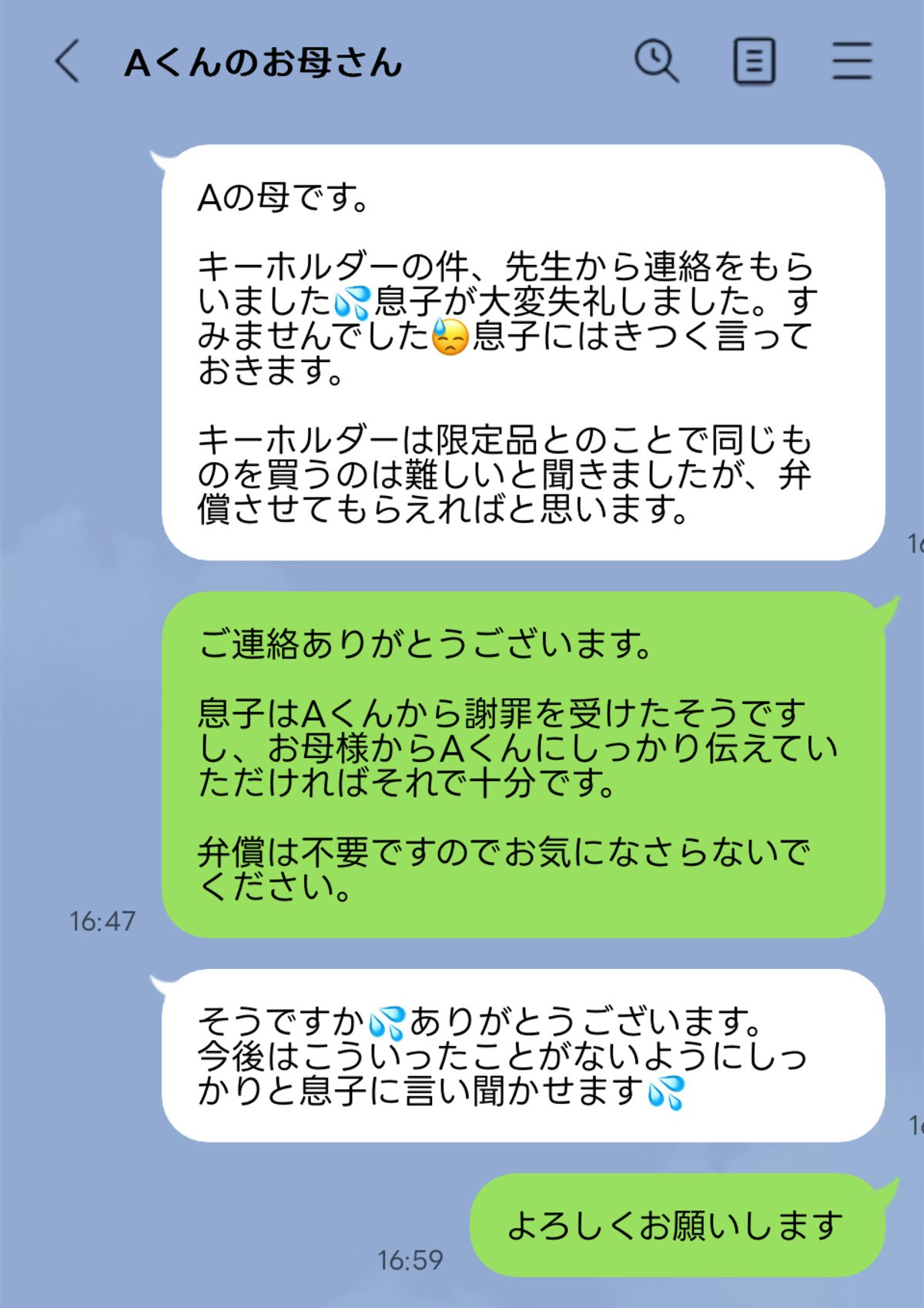The image size is (924, 1308).
Task: Open the notes icon in header
Action: [754, 61]
